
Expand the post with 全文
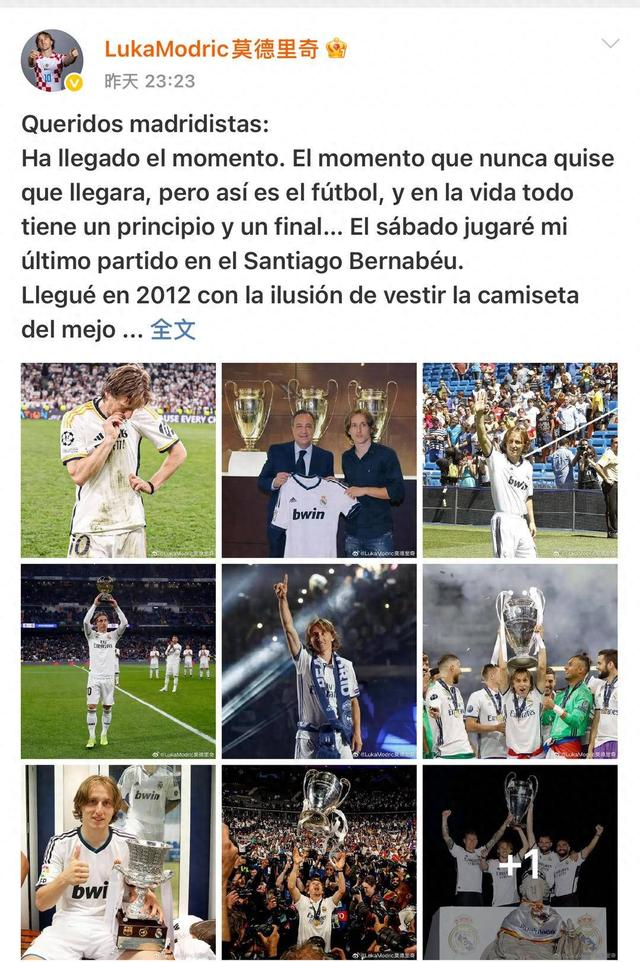(173, 330)
